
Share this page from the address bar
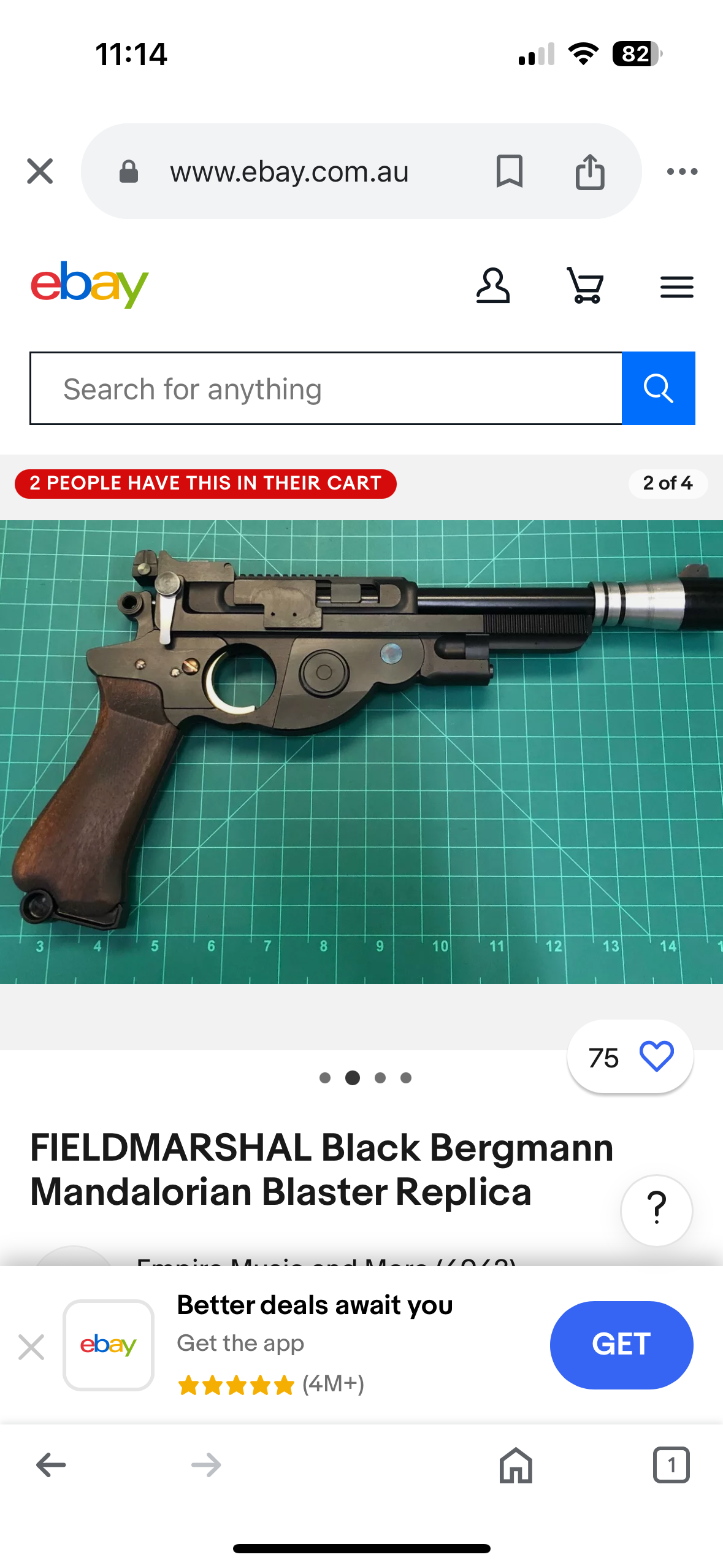pos(590,171)
